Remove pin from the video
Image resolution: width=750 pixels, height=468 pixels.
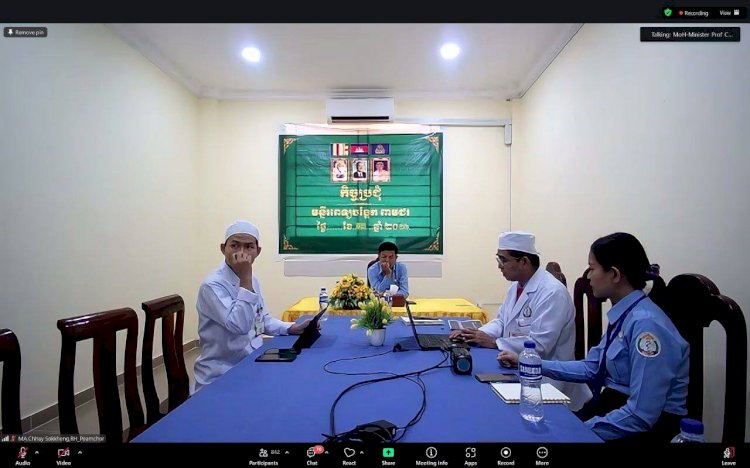[25, 32]
